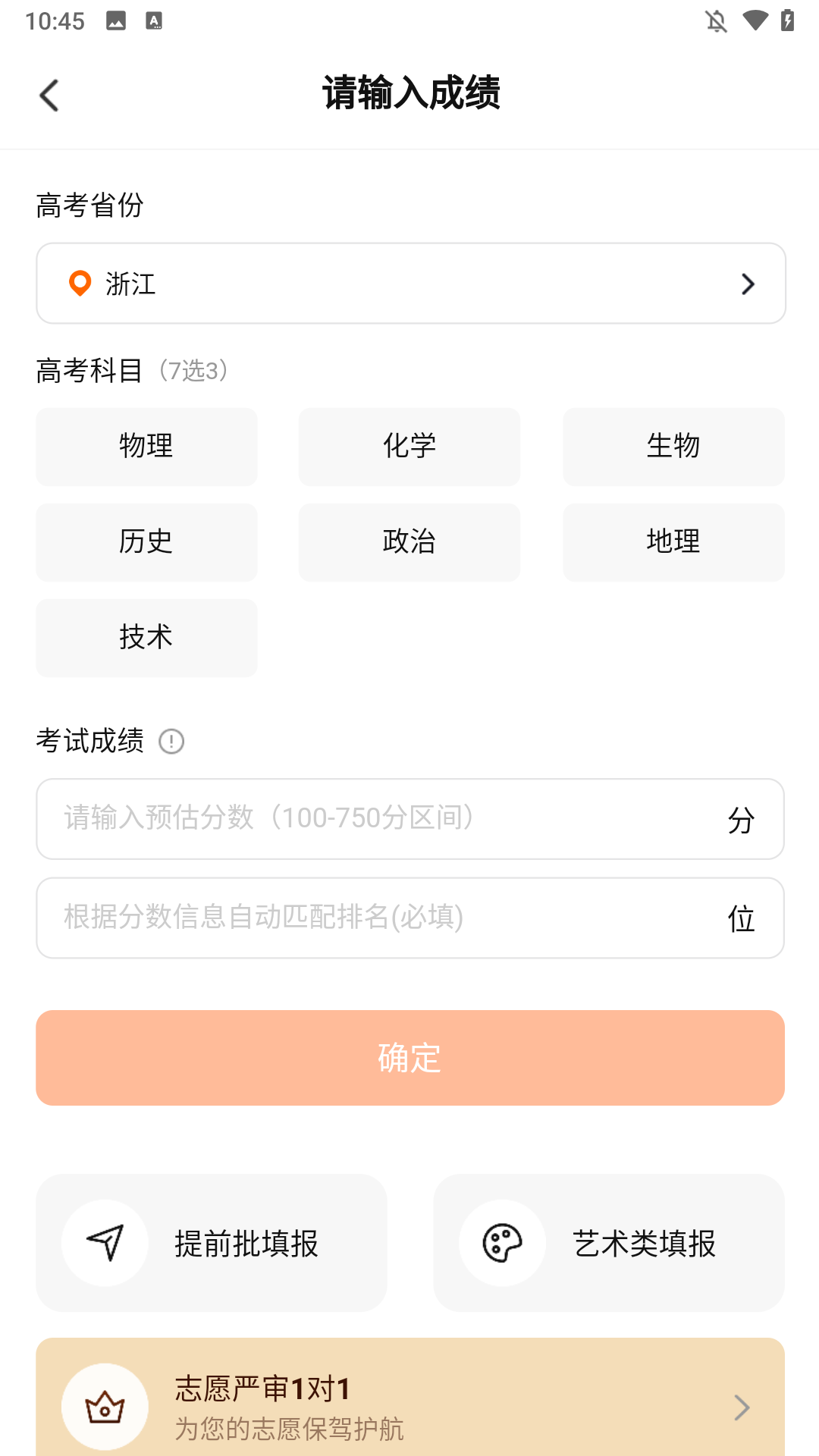This screenshot has height=1456, width=819.
Task: Open the 志愿严审1对1 banner chevron
Action: (742, 1408)
